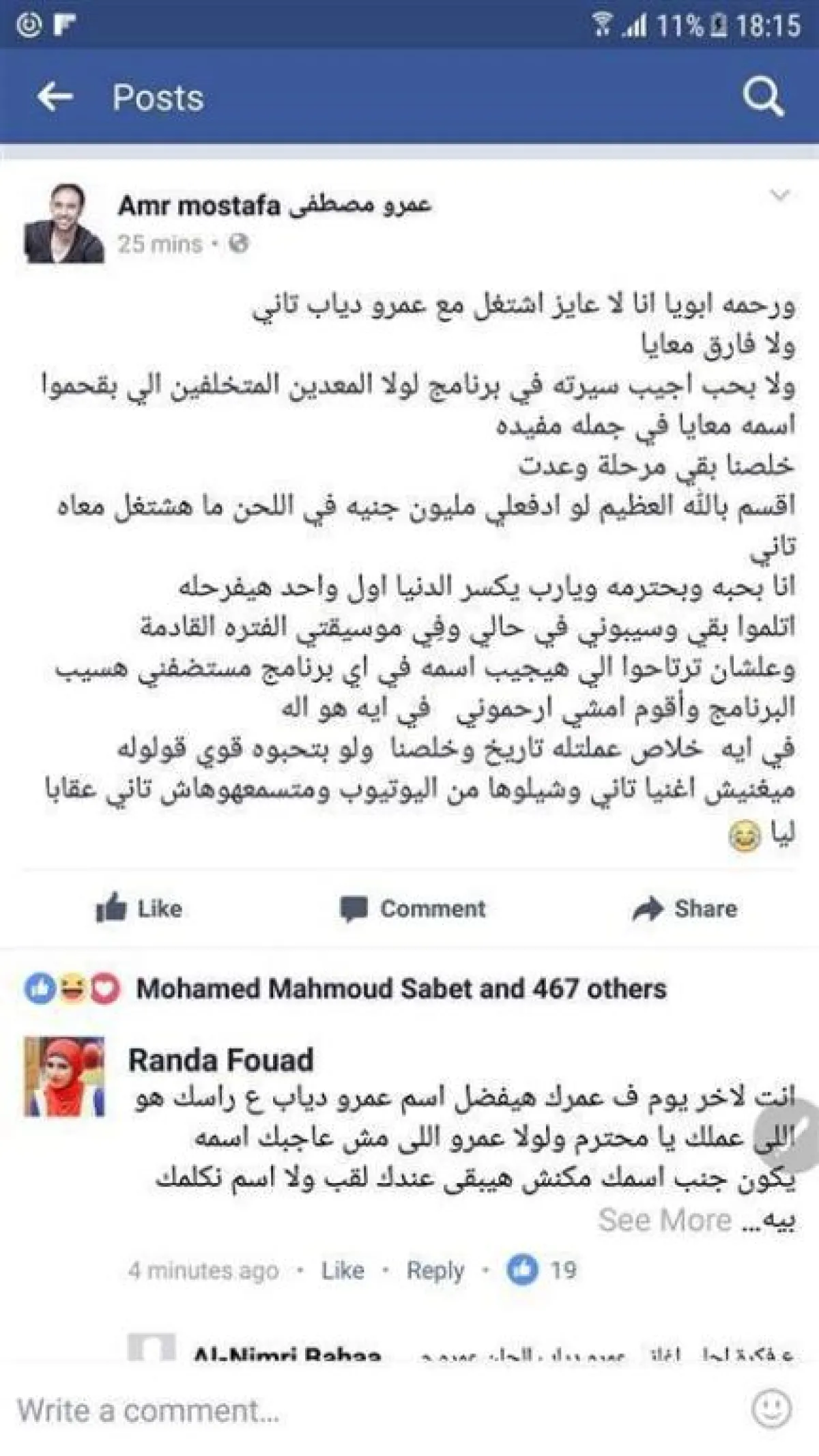This screenshot has width=819, height=1456.
Task: Like Amr mostafa's post
Action: (139, 909)
